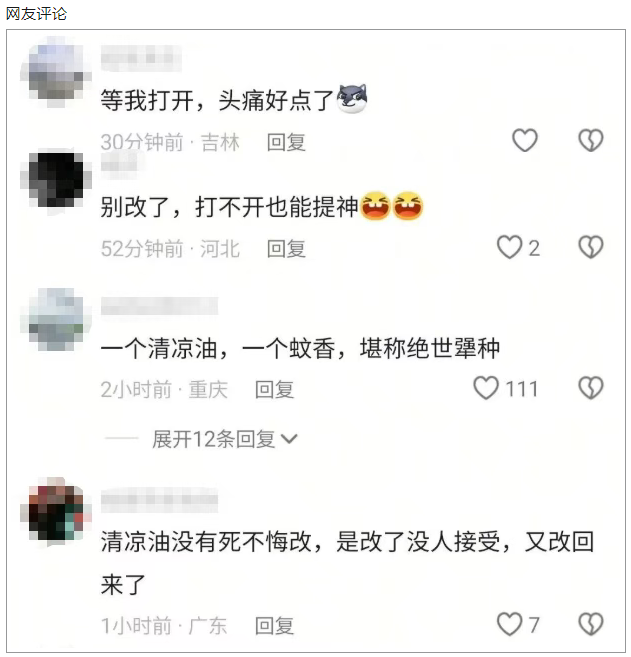Screen dimensions: 631x657
Task: Open the avatar of the 广东 commenter
Action: tap(56, 511)
